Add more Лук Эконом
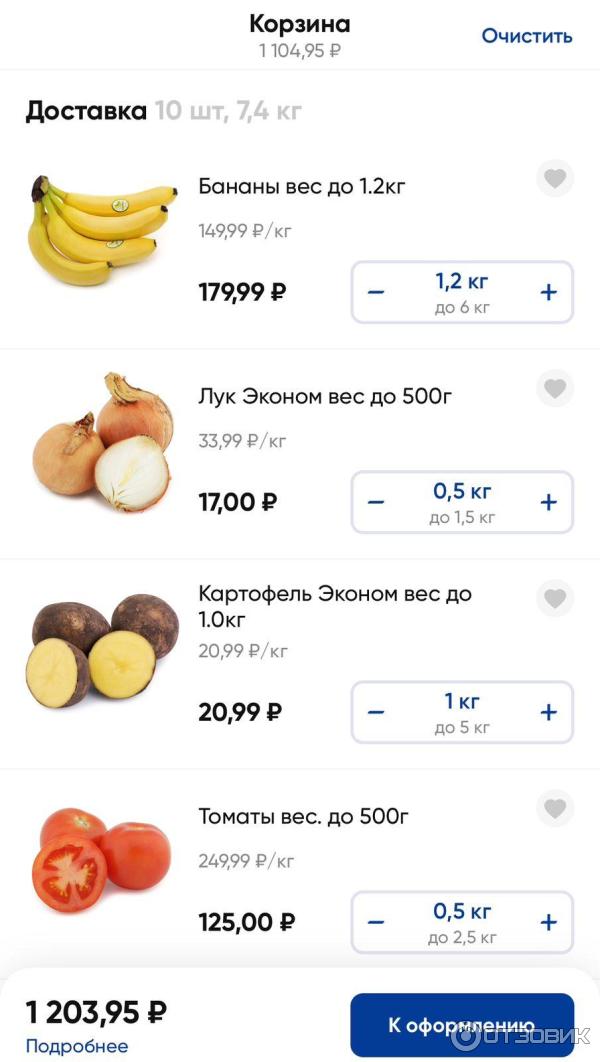The width and height of the screenshot is (600, 1062). pyautogui.click(x=548, y=502)
